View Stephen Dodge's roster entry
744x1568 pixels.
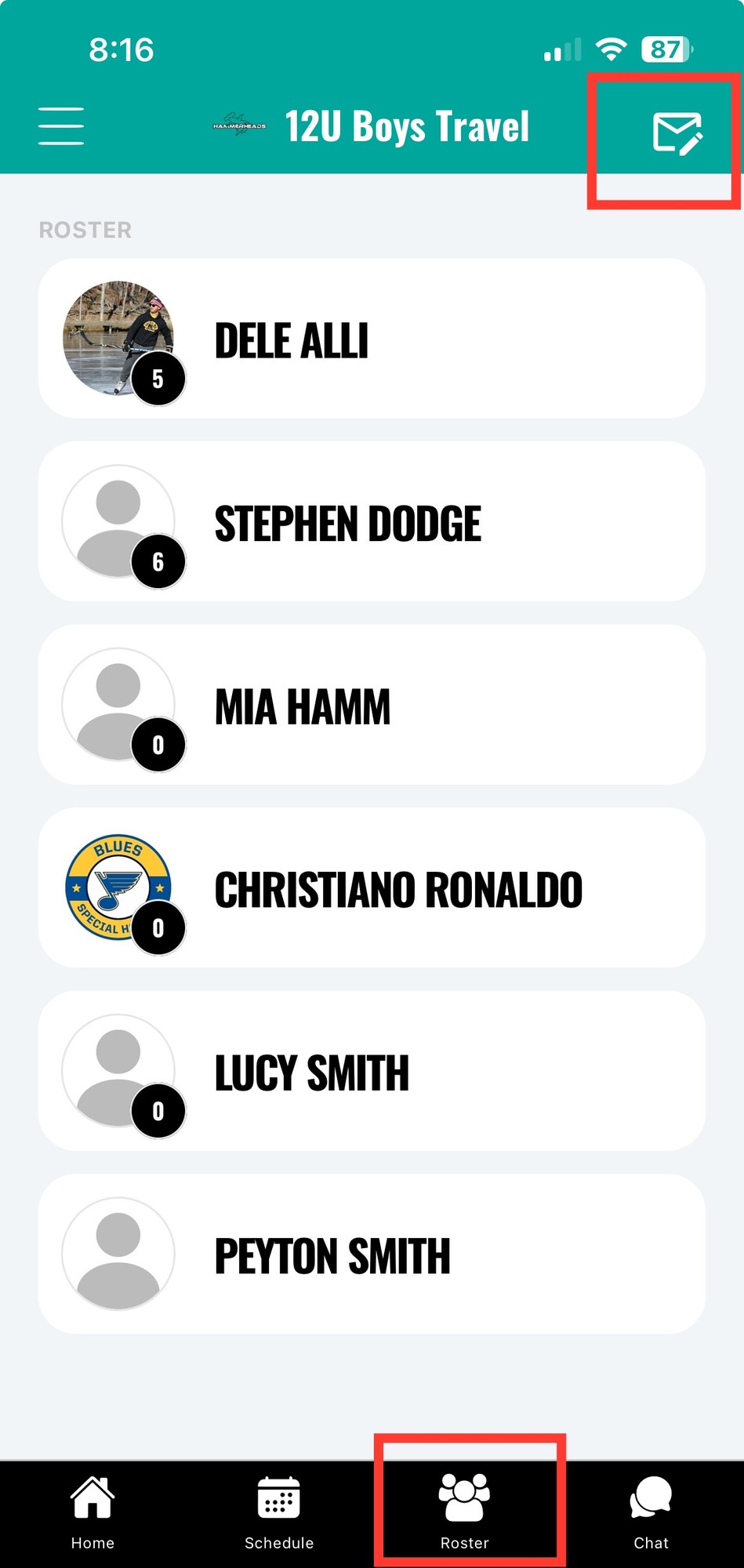coord(372,522)
